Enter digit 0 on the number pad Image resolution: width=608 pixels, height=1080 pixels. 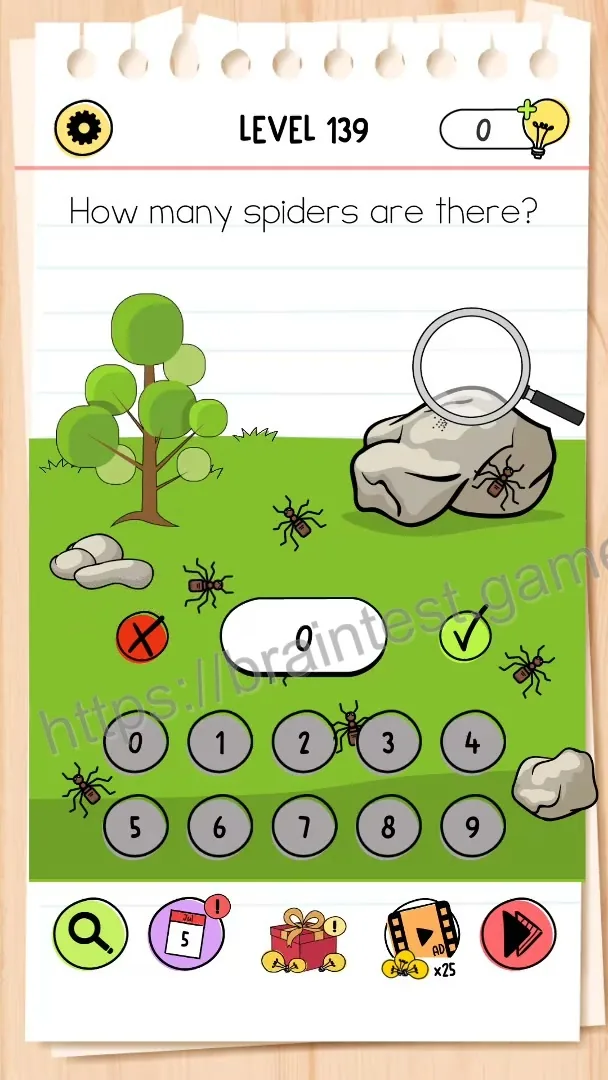click(x=136, y=743)
